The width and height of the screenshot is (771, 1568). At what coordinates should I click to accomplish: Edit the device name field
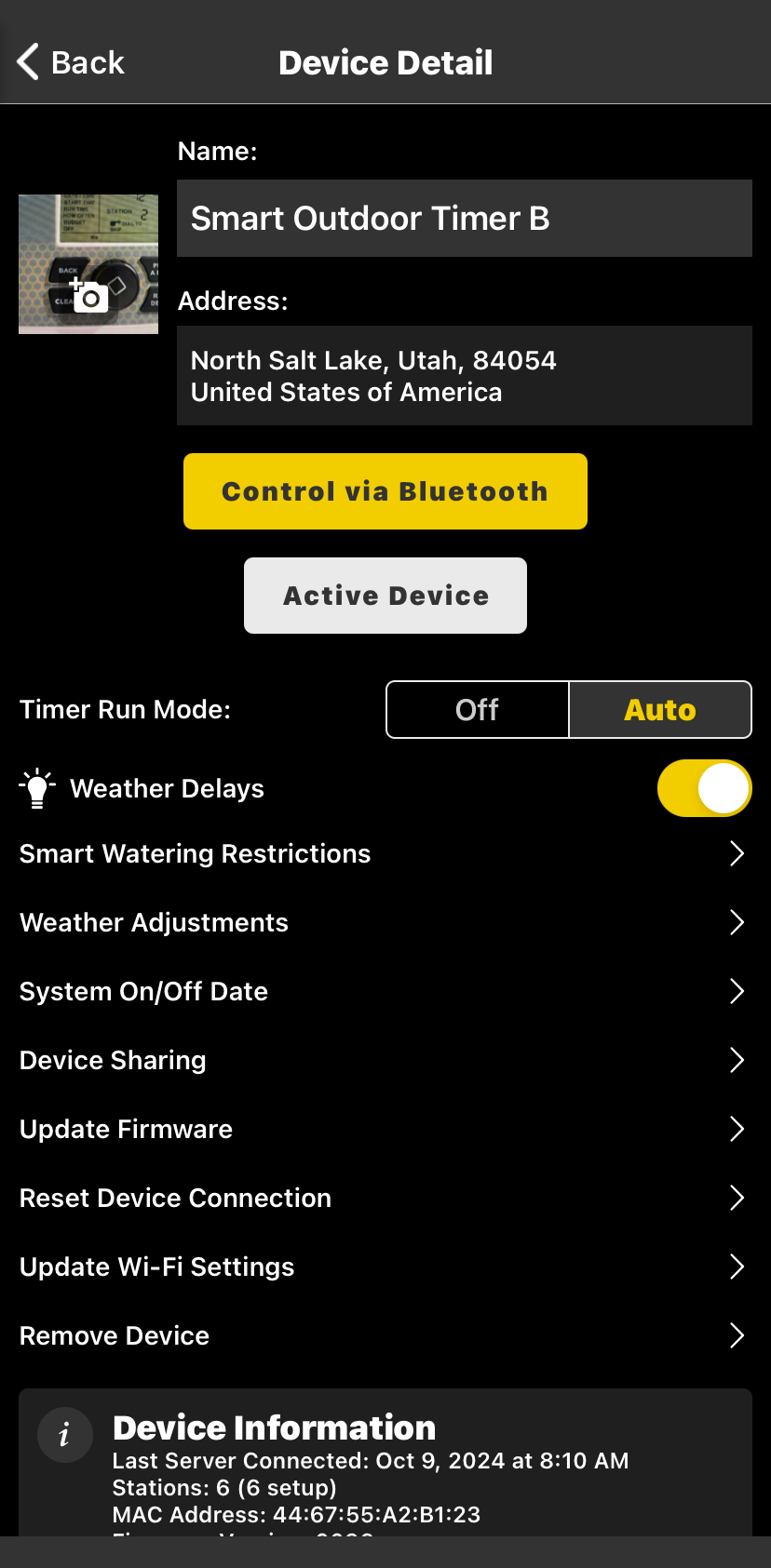tap(465, 219)
